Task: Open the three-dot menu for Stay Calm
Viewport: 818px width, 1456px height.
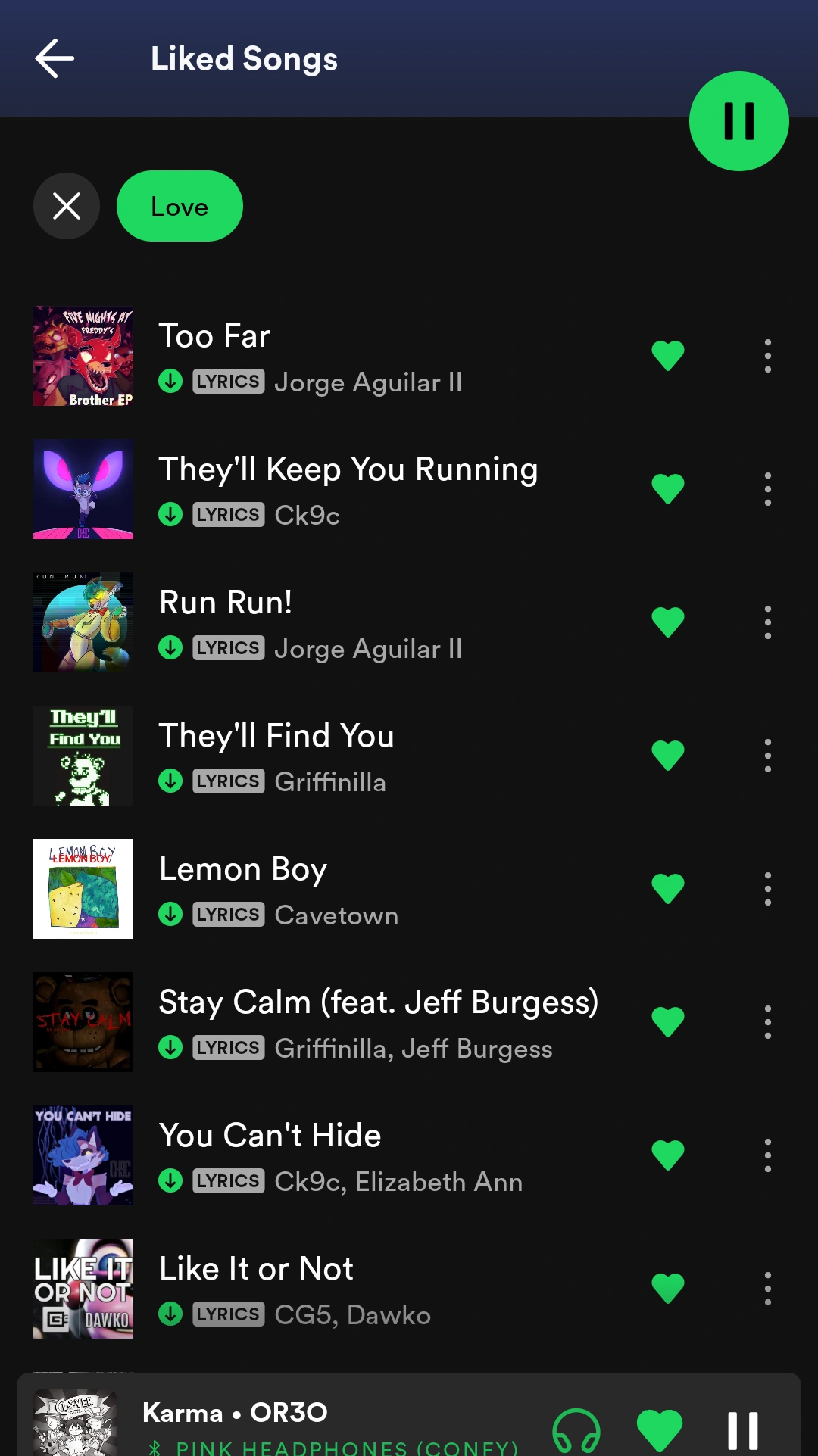Action: point(767,1023)
